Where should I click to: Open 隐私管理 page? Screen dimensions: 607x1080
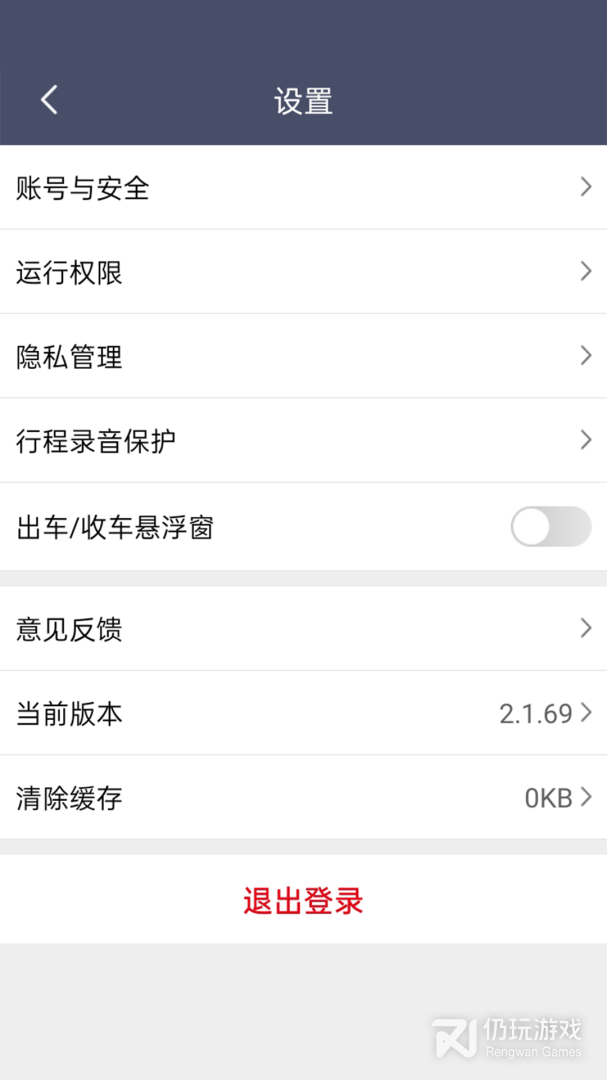point(303,356)
